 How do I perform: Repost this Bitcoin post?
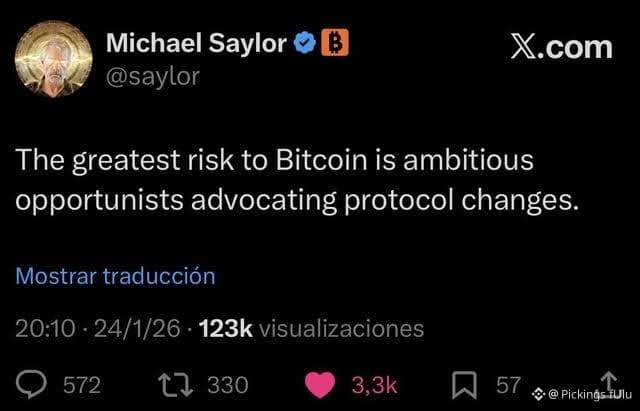pyautogui.click(x=182, y=384)
